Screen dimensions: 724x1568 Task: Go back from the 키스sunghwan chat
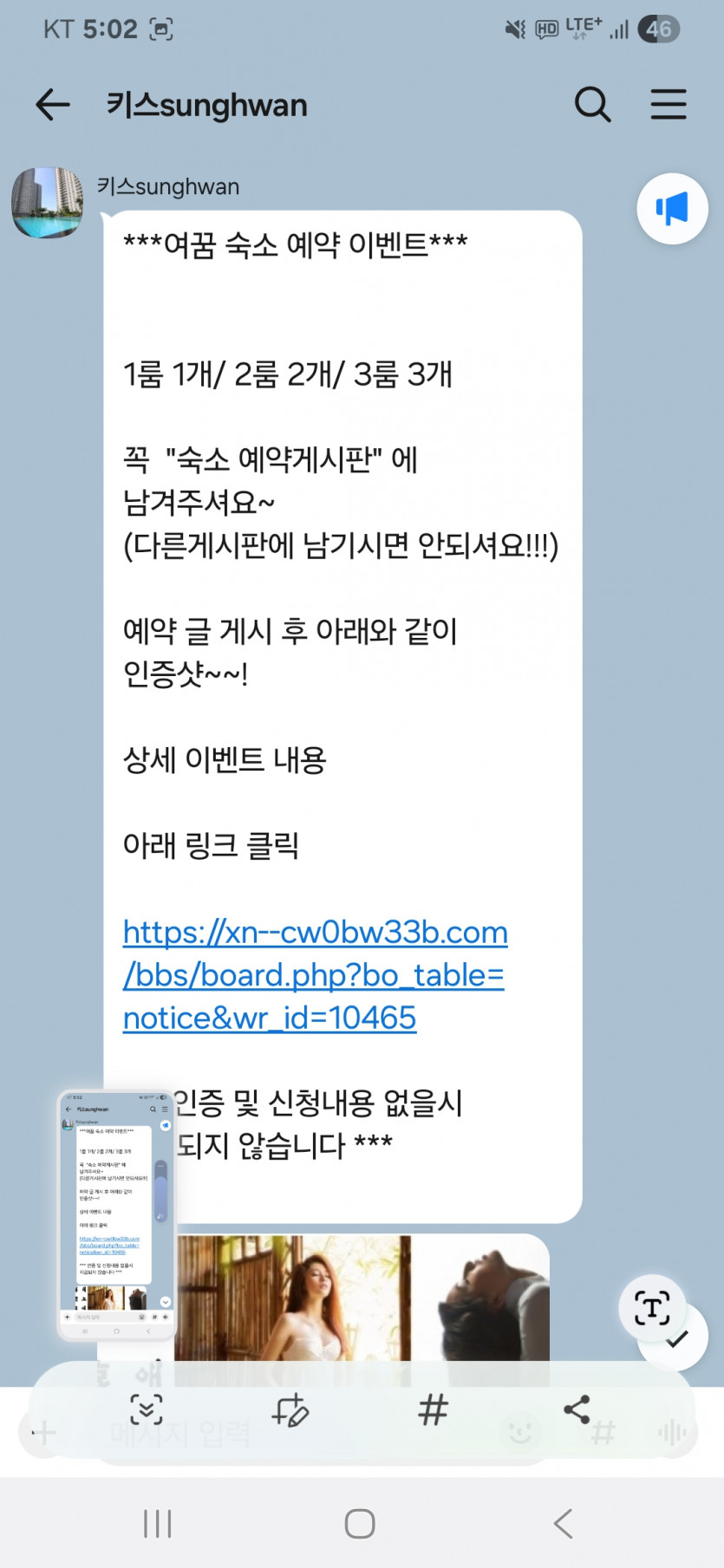[52, 105]
